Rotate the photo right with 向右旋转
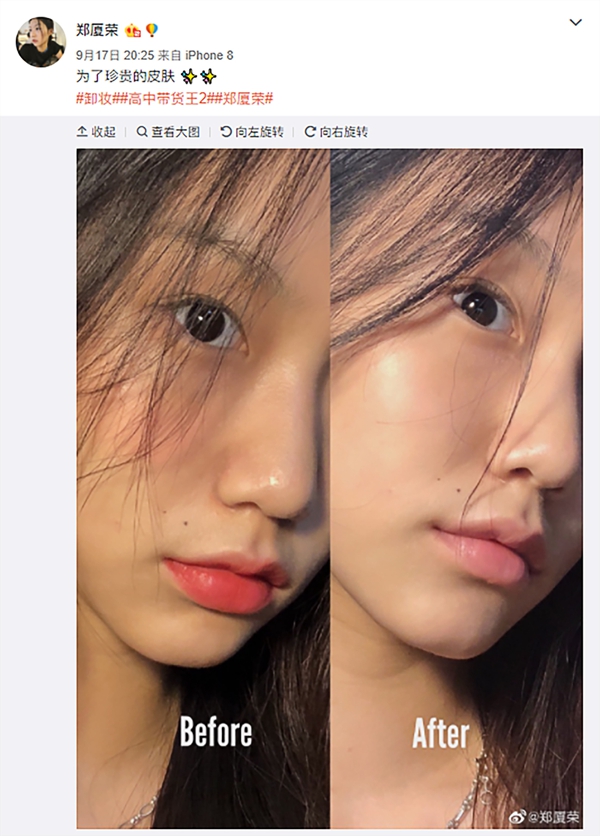 [x=337, y=131]
